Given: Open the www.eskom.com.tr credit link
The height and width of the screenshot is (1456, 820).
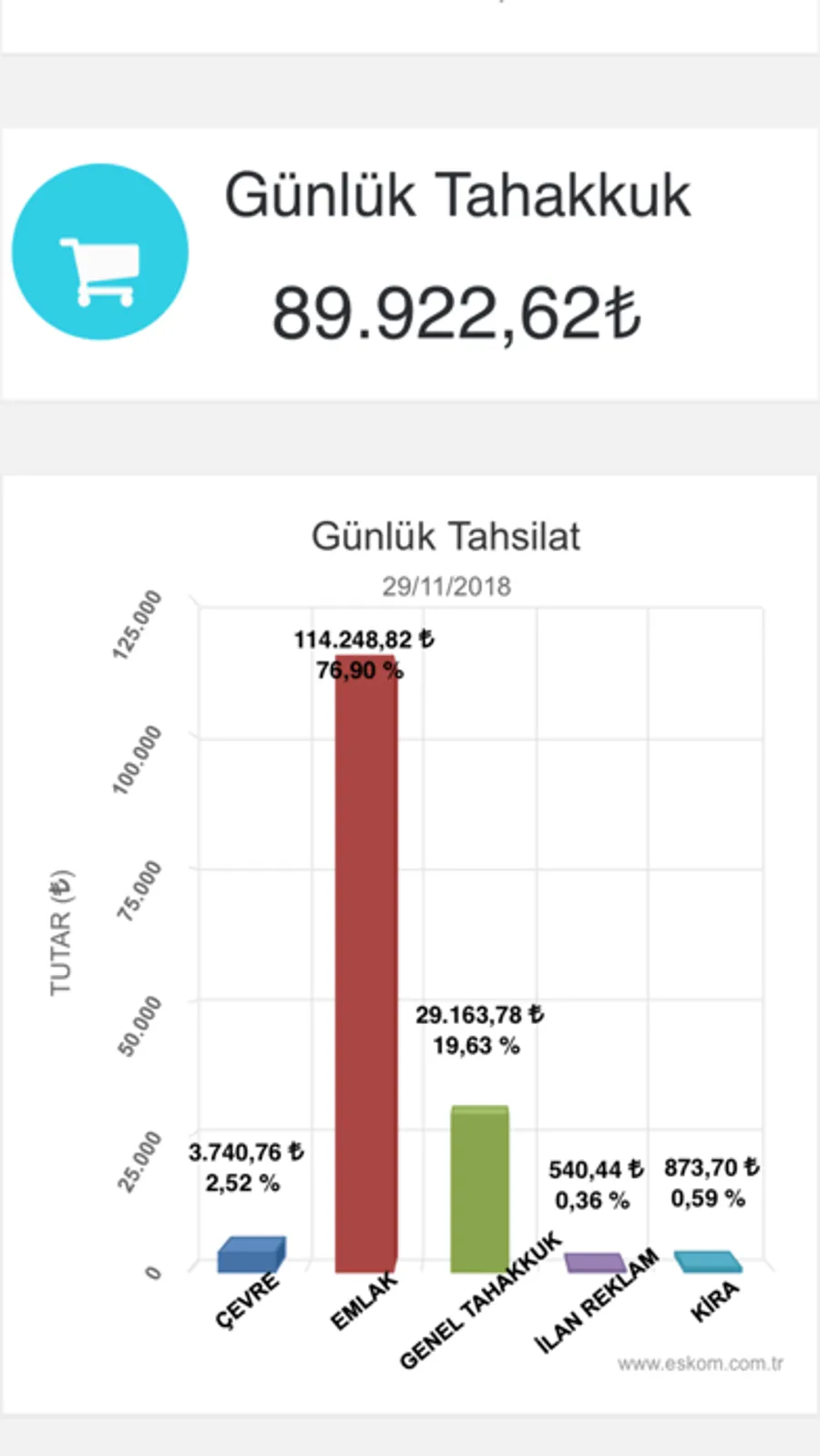Looking at the screenshot, I should tap(700, 1364).
